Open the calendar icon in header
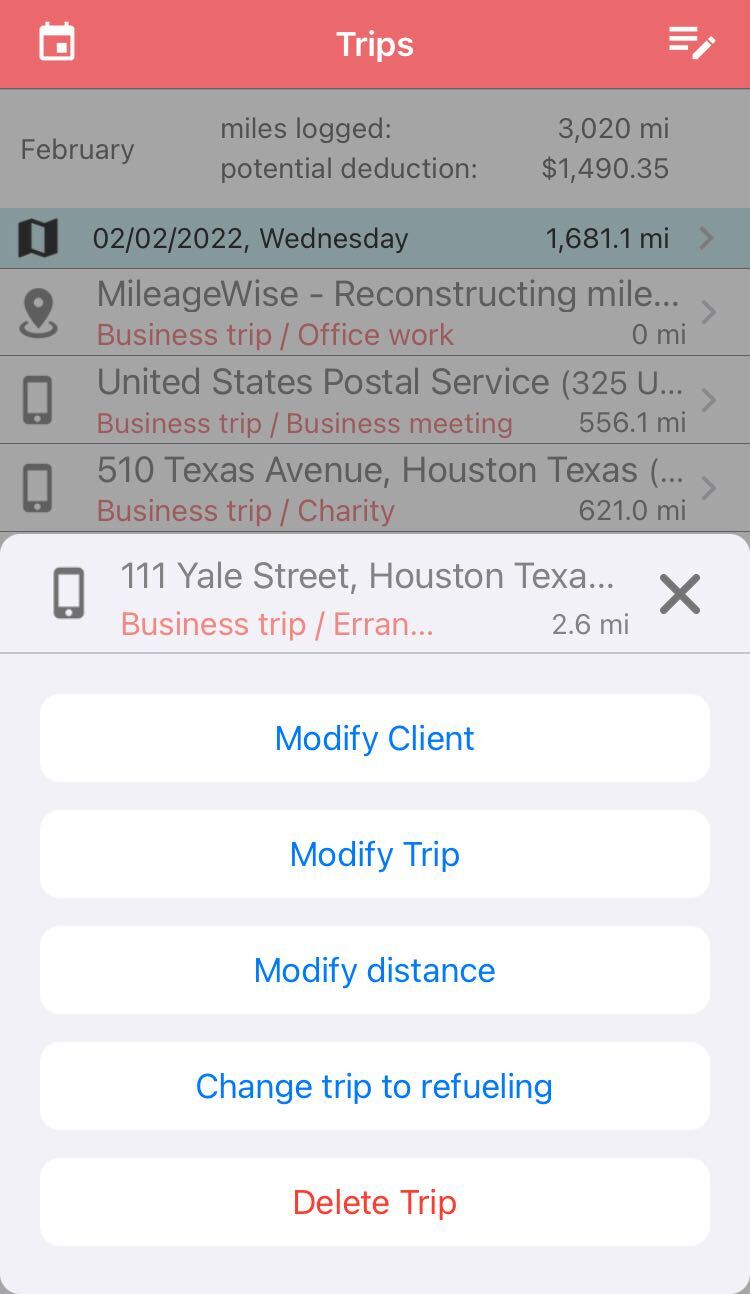Image resolution: width=750 pixels, height=1294 pixels. click(57, 43)
